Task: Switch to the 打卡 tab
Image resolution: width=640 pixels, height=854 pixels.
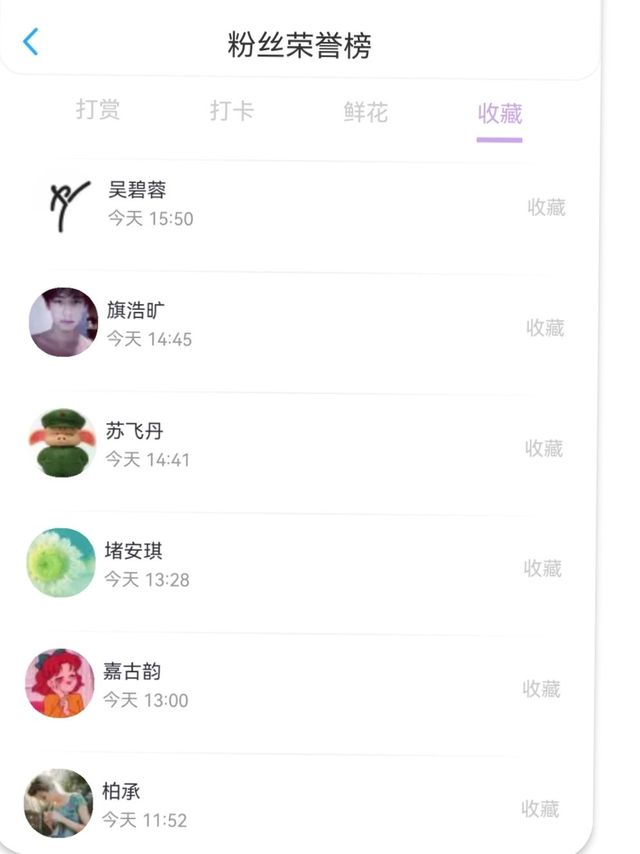Action: click(x=232, y=111)
